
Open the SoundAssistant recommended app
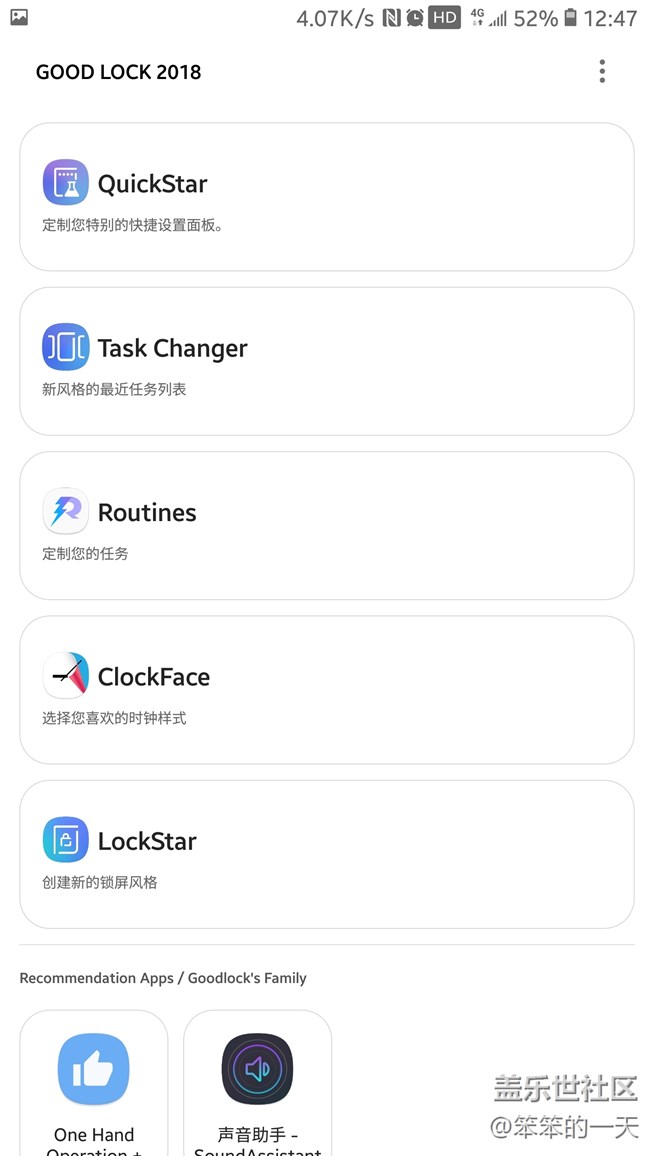point(257,1083)
